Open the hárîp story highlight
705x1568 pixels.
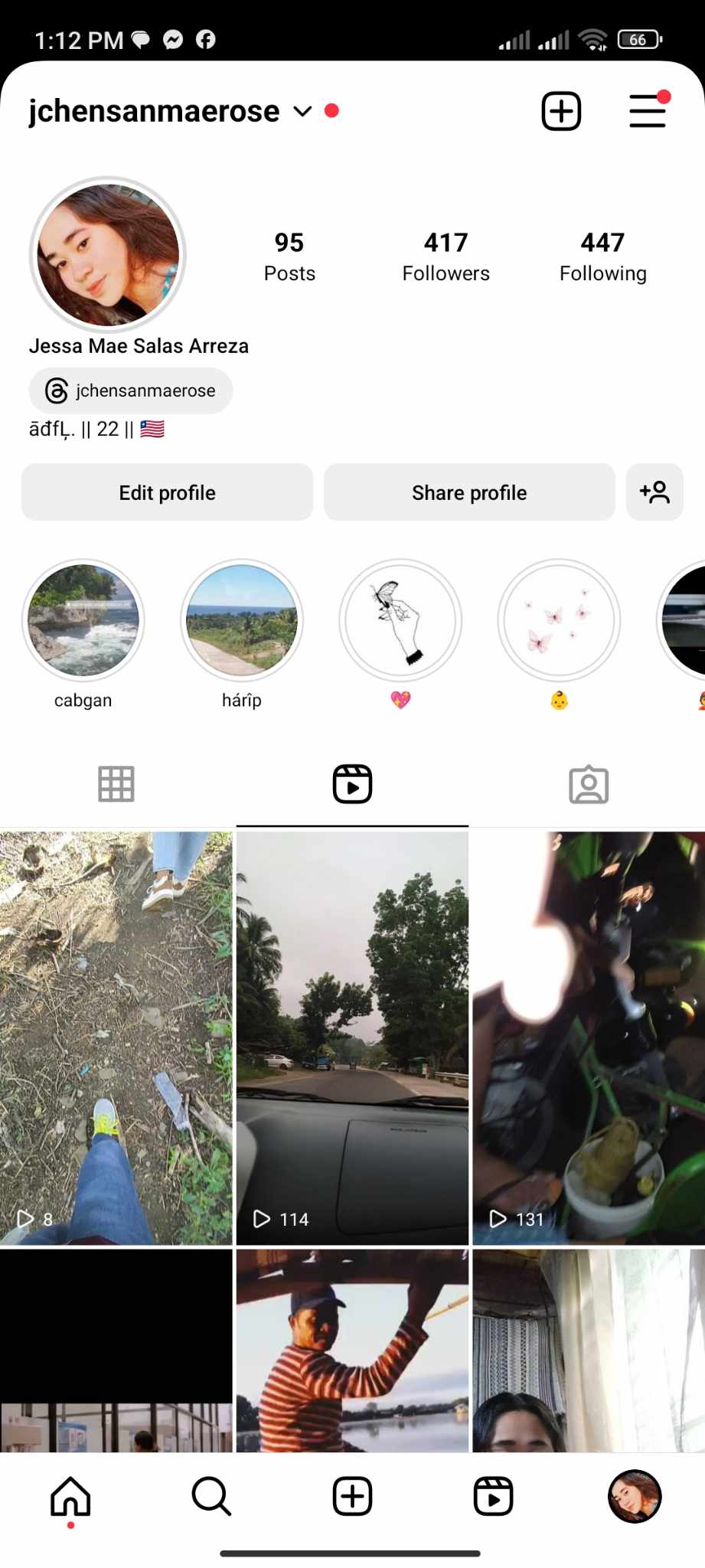242,620
